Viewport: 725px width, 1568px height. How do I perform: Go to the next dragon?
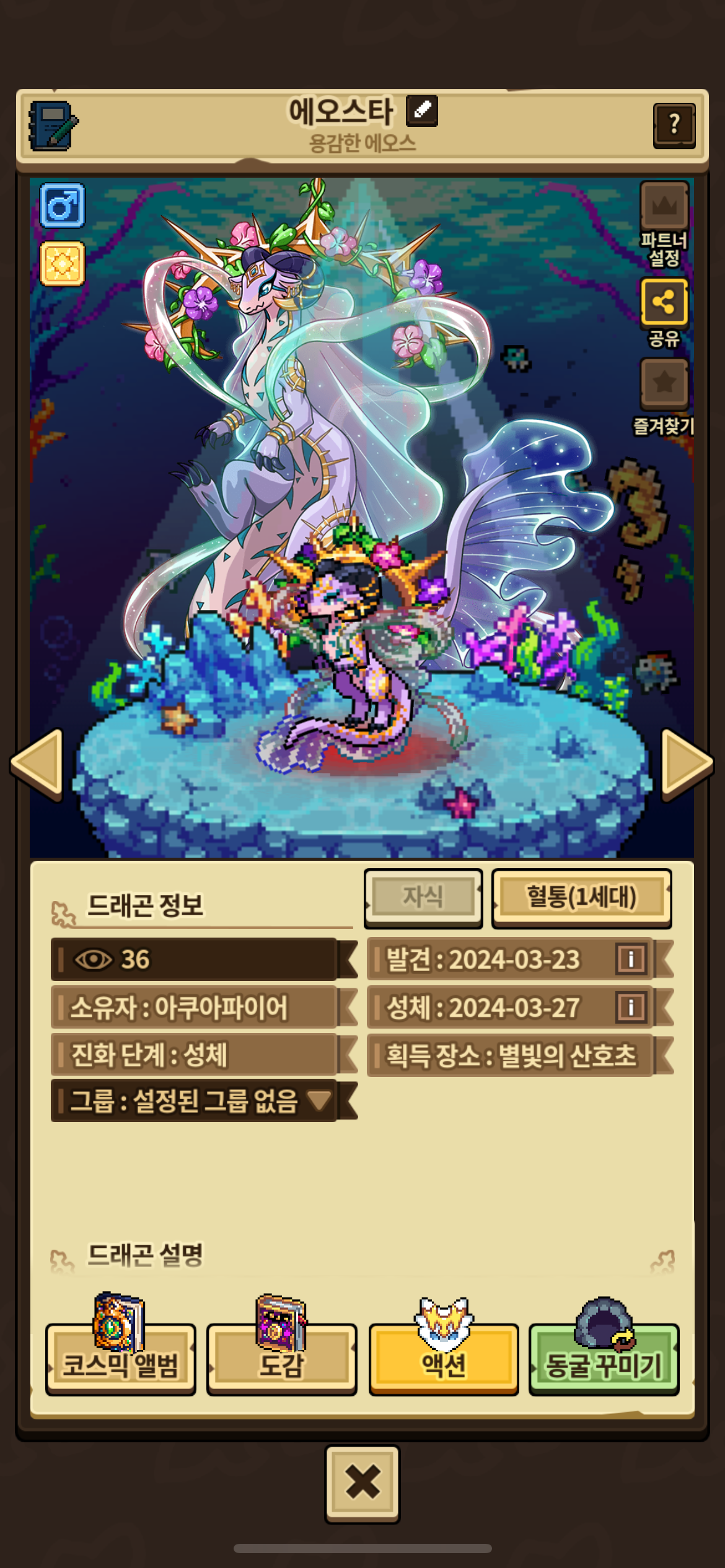[x=688, y=764]
